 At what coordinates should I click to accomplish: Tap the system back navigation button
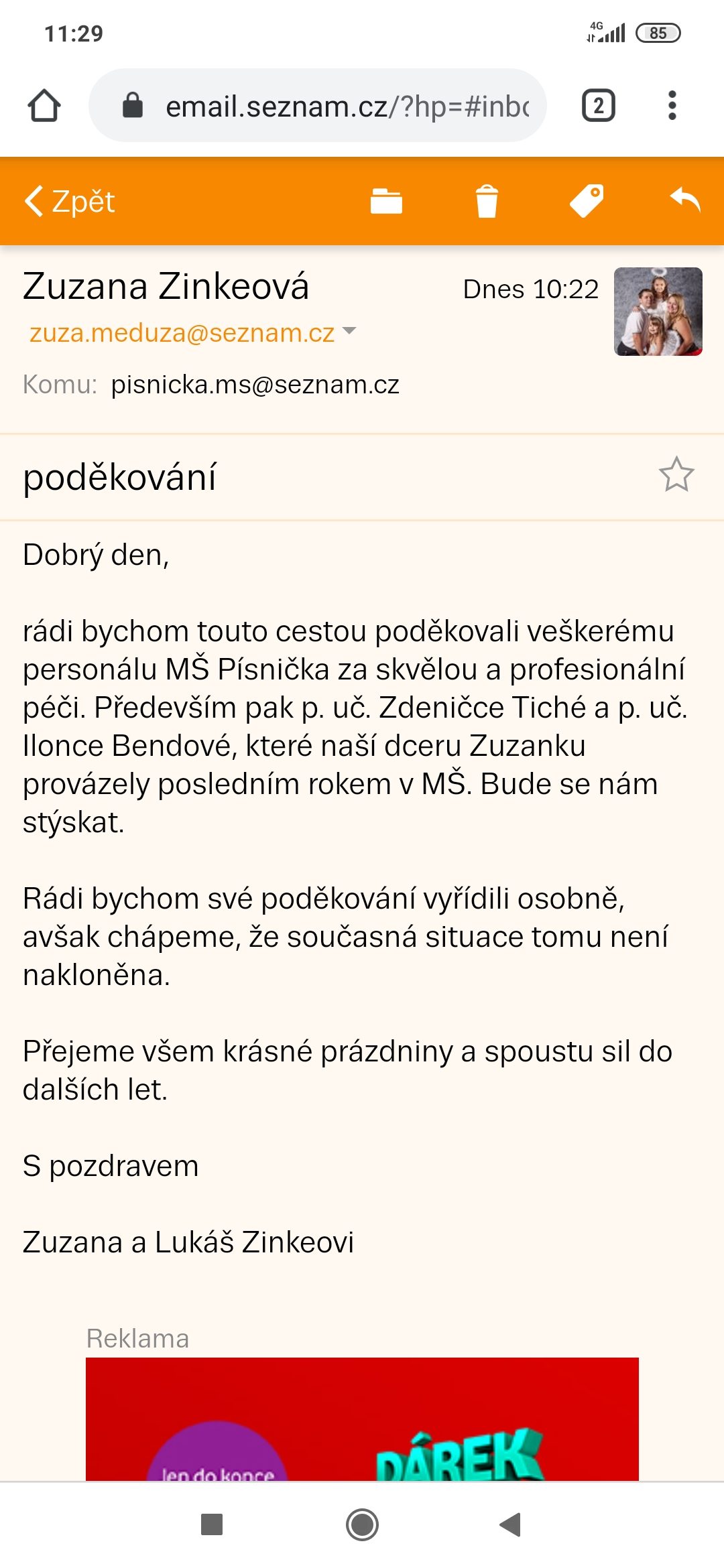(x=510, y=1524)
